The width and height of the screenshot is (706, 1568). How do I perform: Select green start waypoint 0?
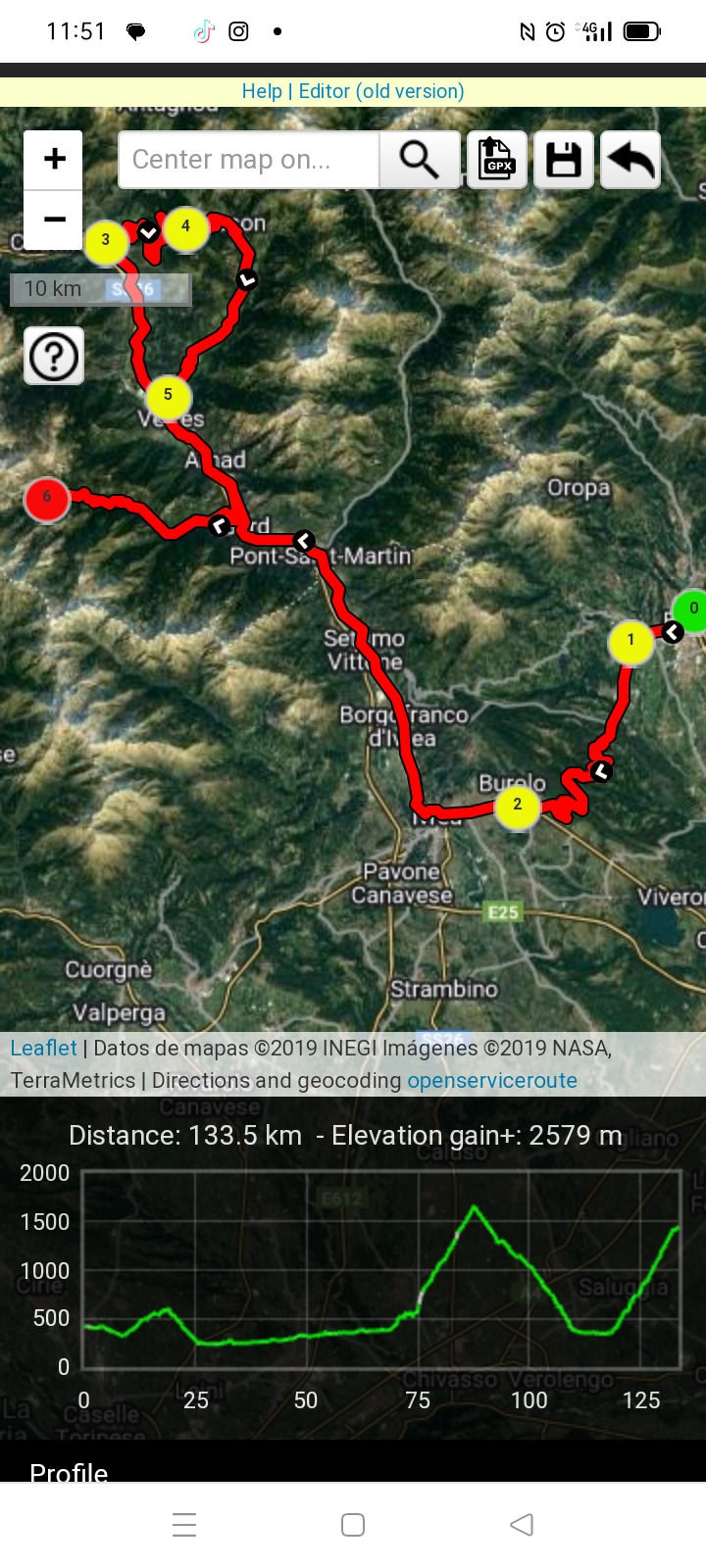[692, 609]
